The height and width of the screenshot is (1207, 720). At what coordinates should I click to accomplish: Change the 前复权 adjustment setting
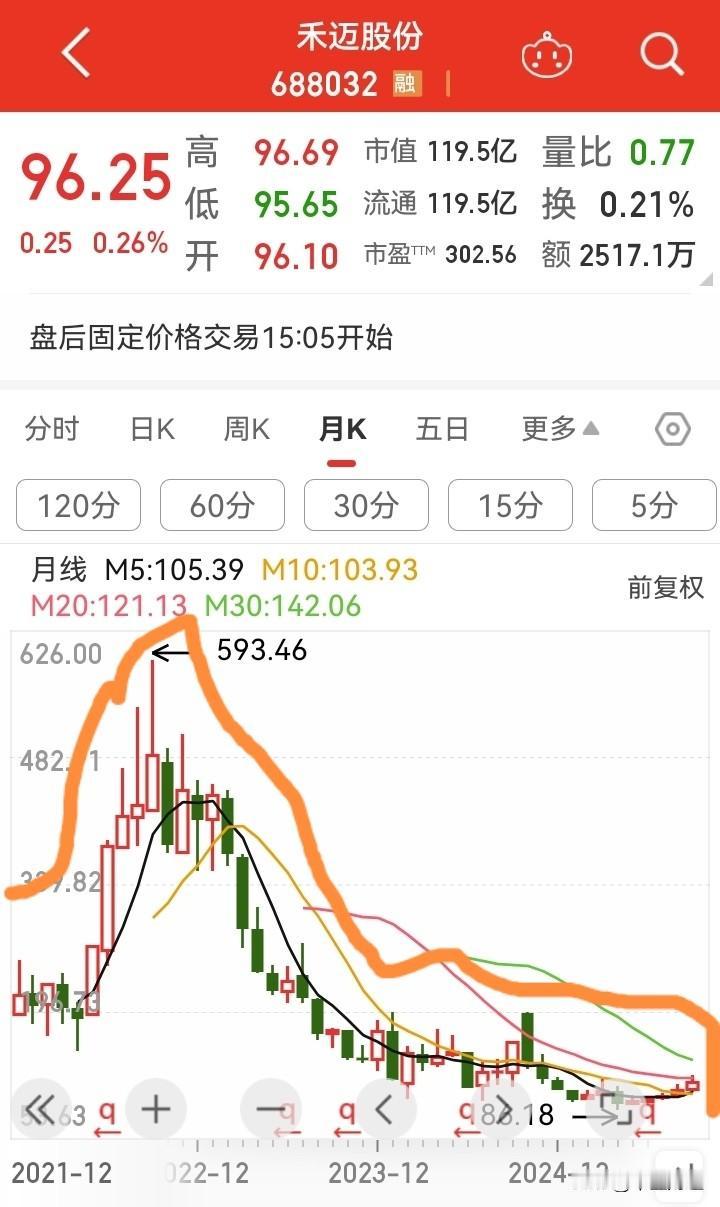[666, 588]
